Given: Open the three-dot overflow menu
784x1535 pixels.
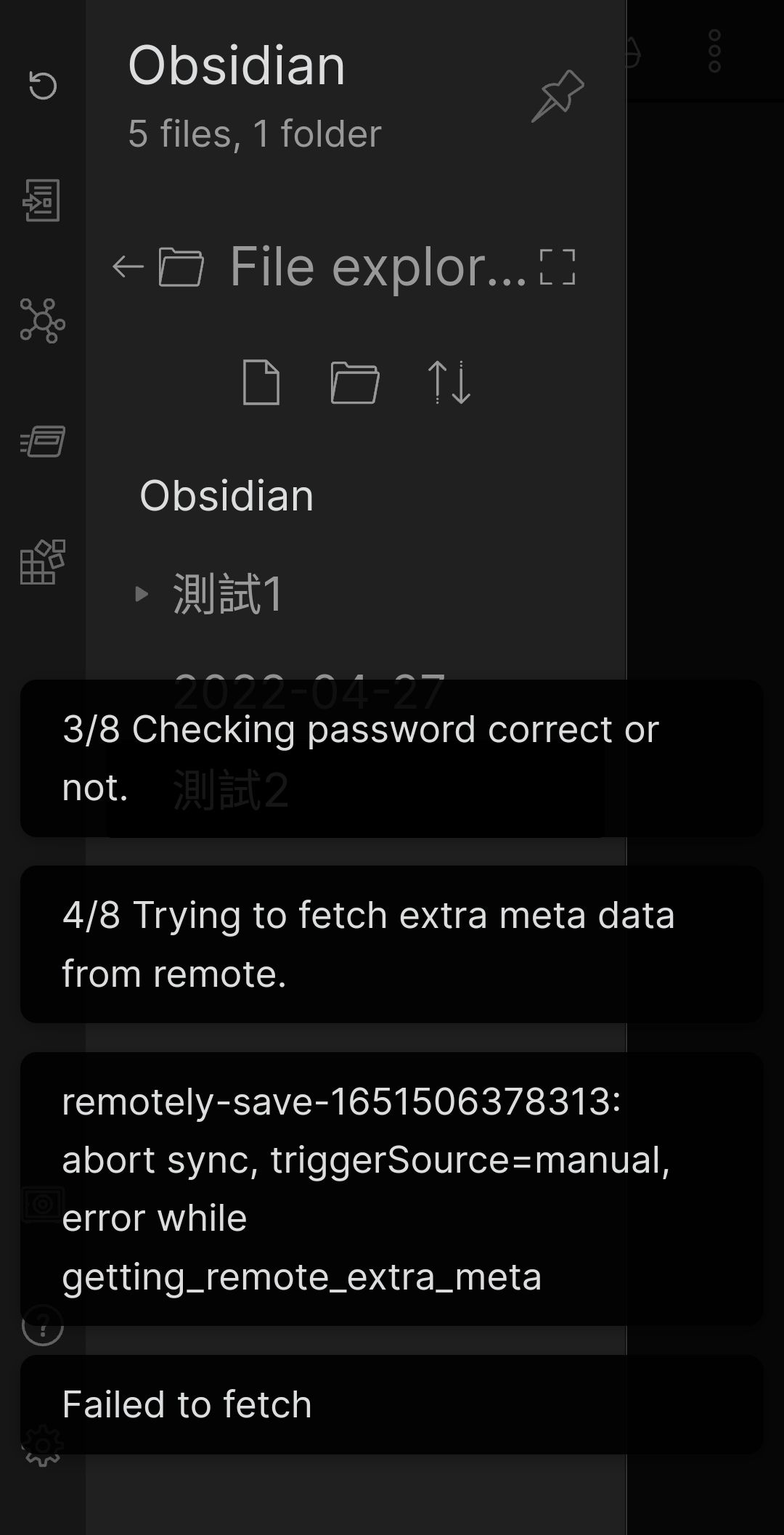Looking at the screenshot, I should [x=714, y=51].
